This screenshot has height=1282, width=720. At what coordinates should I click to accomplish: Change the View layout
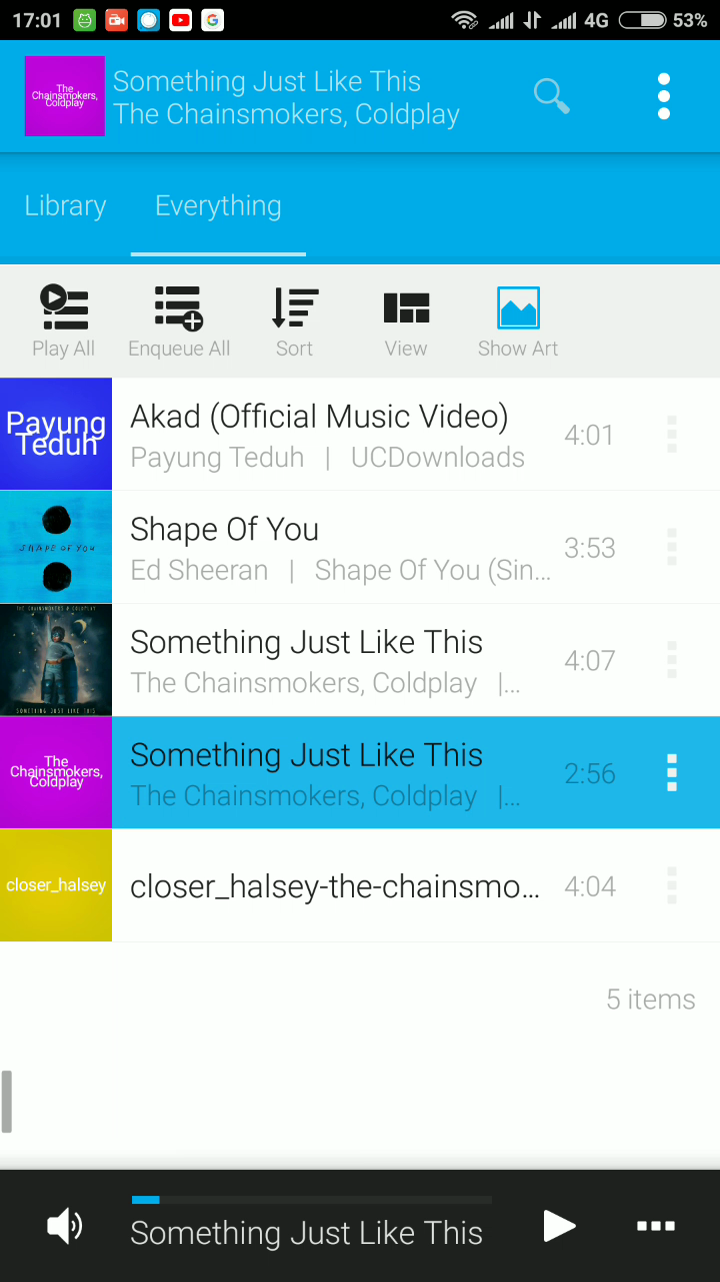406,321
